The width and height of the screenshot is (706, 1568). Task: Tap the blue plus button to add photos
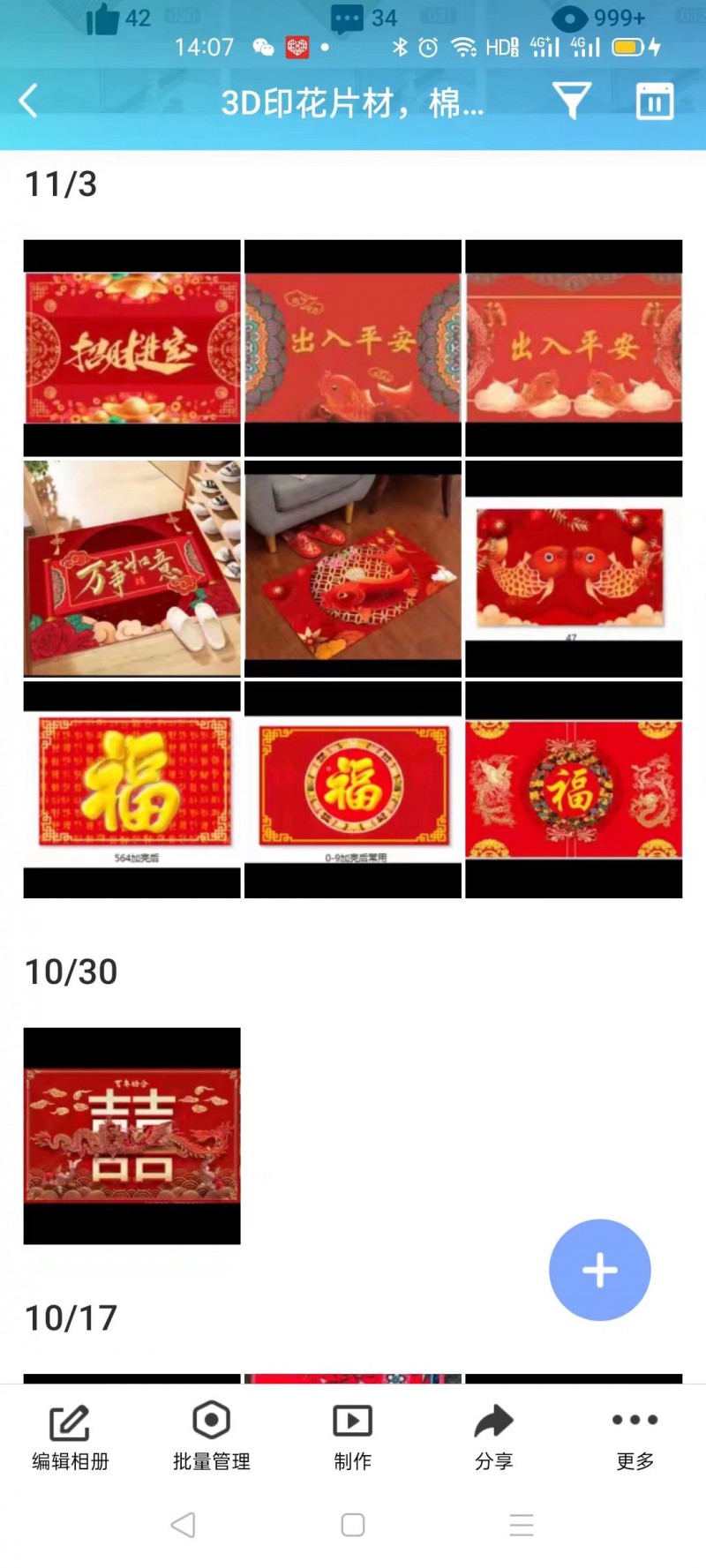[x=599, y=1270]
